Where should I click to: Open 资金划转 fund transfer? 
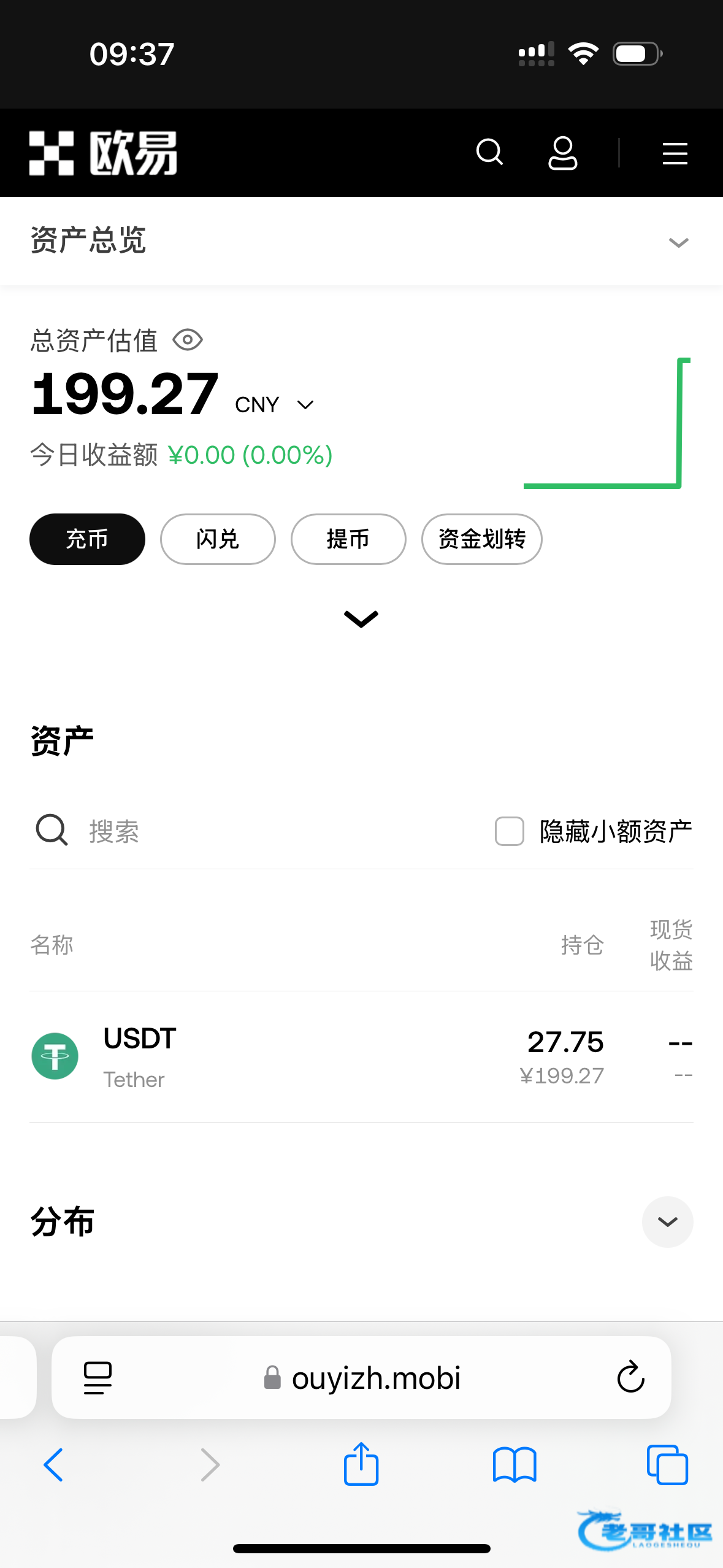(481, 539)
